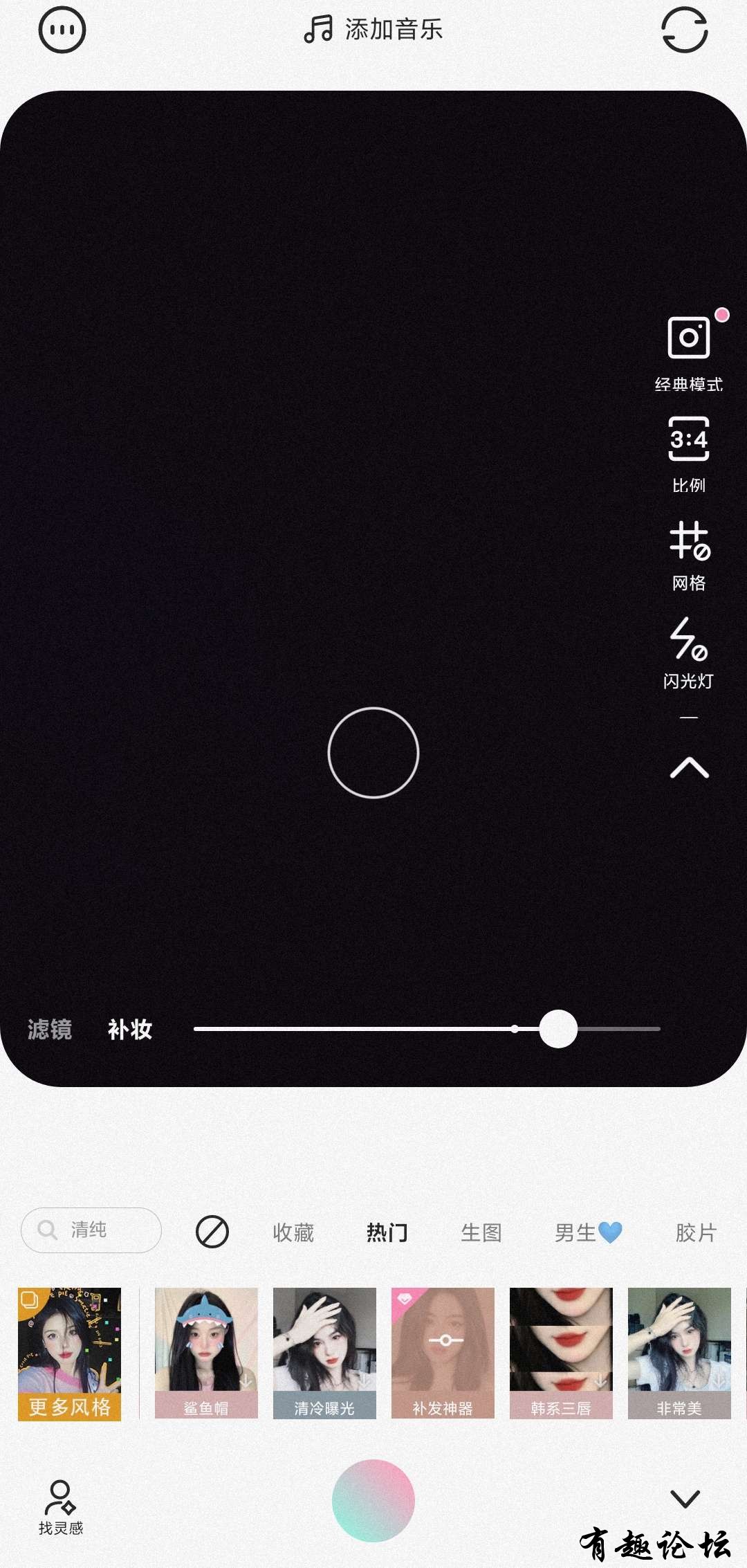This screenshot has width=747, height=1568.
Task: Open 更多风格 styles tile
Action: click(69, 1353)
